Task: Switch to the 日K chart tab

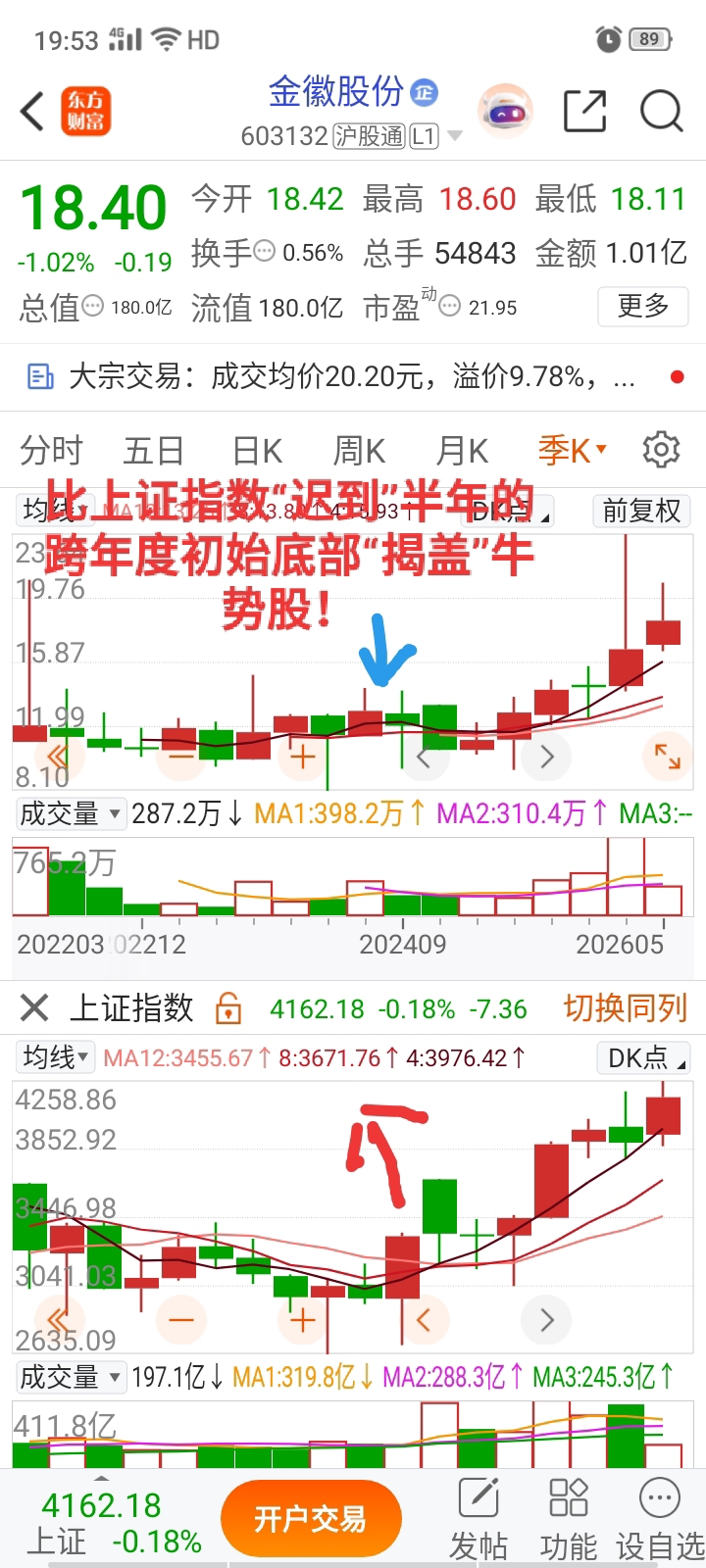Action: (258, 451)
